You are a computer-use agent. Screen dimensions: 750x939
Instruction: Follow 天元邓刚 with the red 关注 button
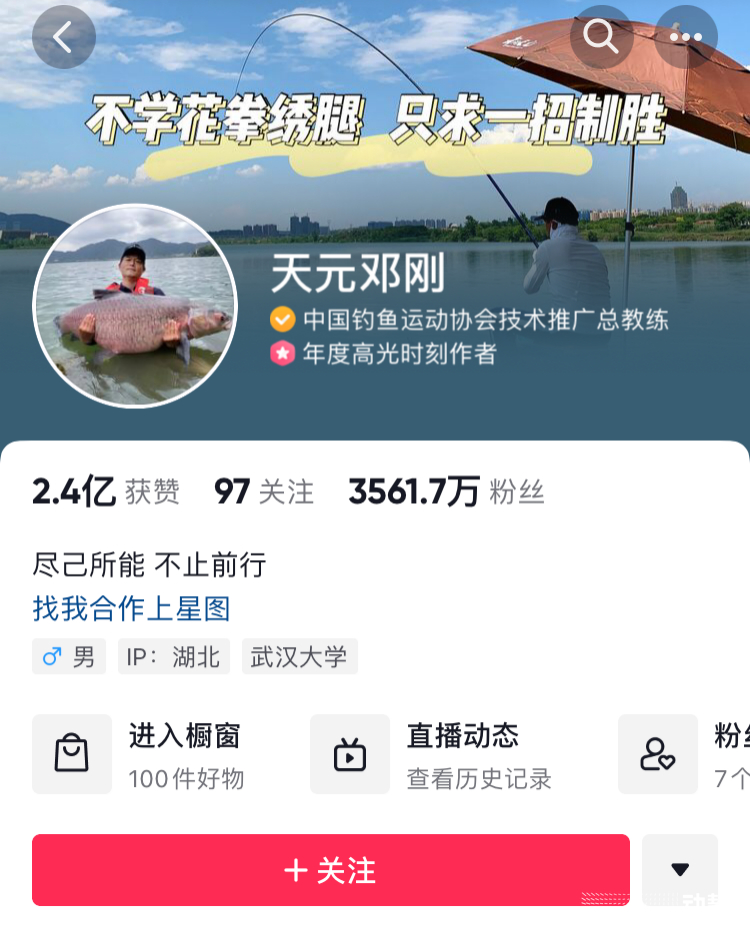(x=330, y=870)
